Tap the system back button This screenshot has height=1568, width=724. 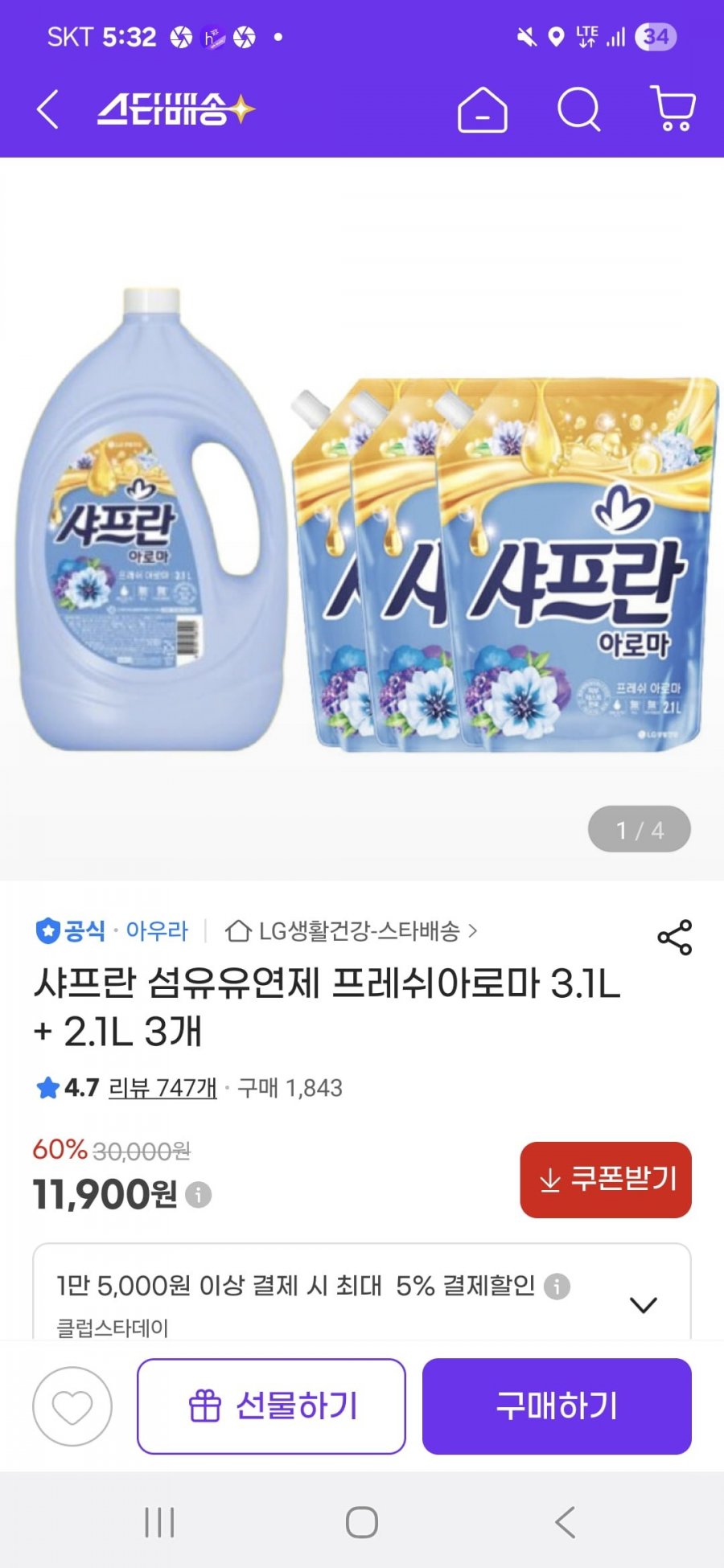coord(566,1522)
